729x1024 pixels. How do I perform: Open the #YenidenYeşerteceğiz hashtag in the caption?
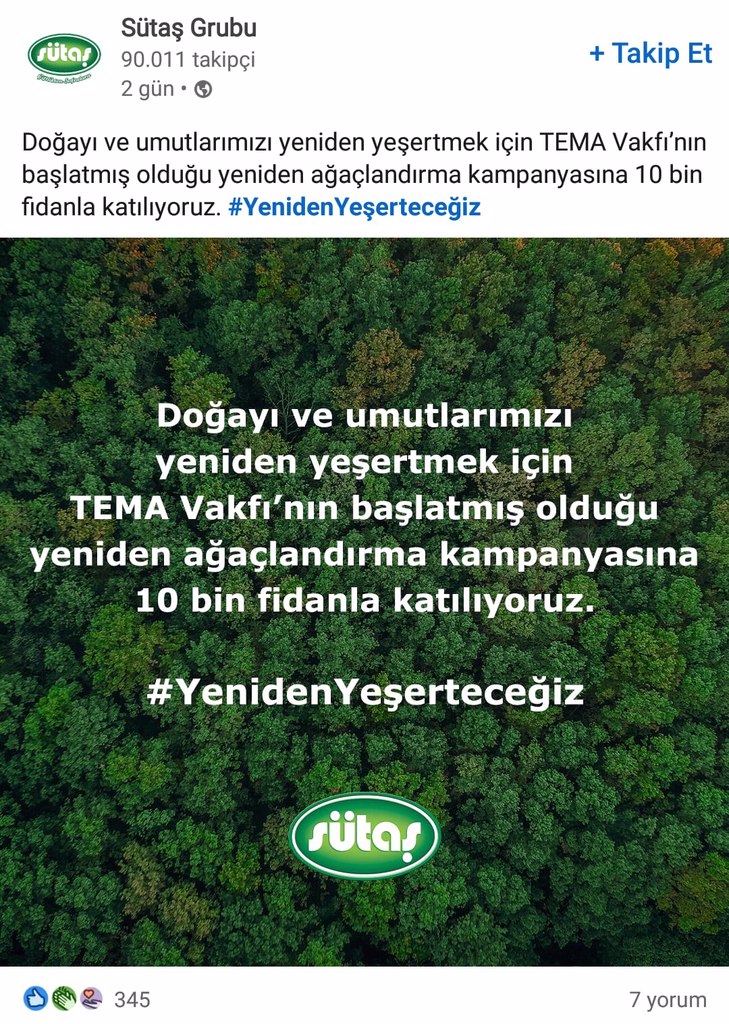click(354, 208)
